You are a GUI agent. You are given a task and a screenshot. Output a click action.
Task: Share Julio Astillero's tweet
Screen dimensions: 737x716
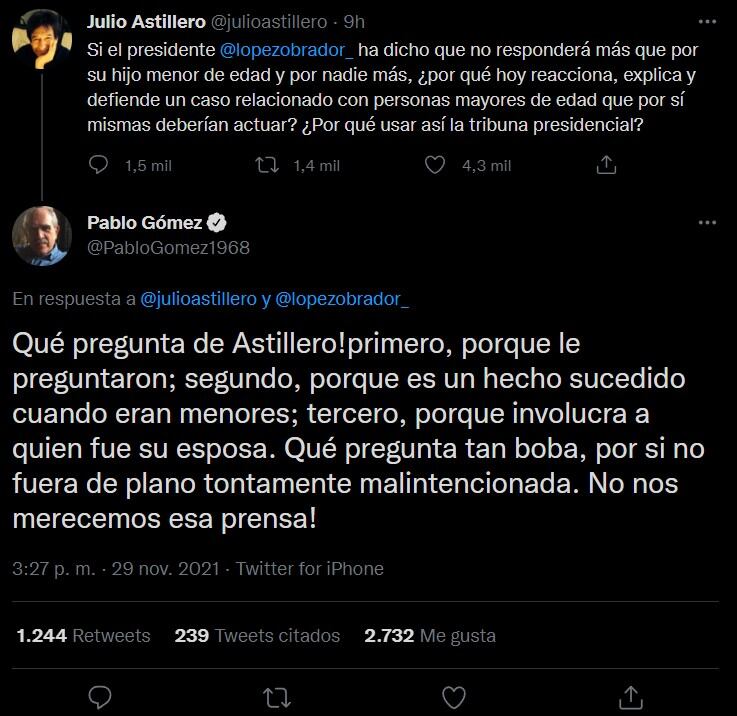[605, 165]
